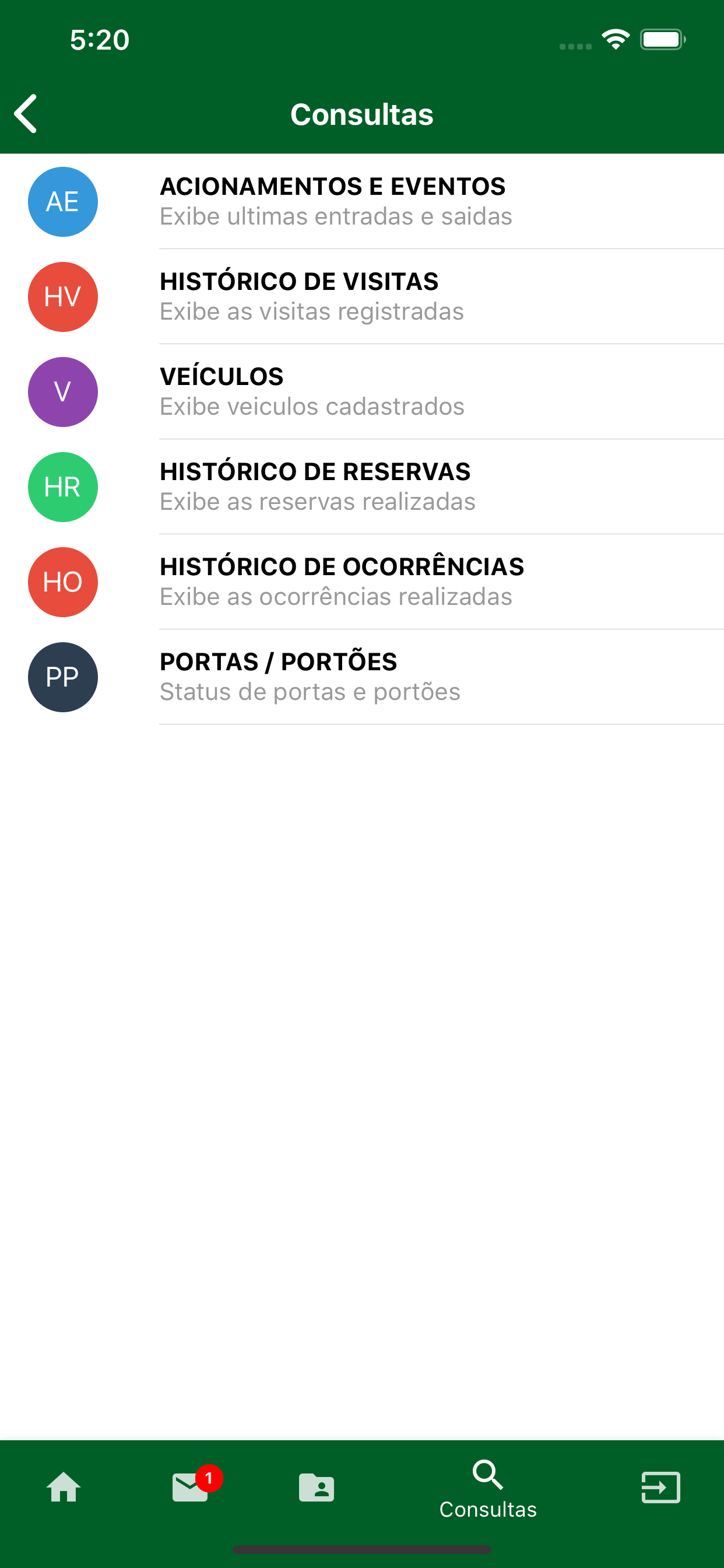Open the Veículos list

click(361, 391)
